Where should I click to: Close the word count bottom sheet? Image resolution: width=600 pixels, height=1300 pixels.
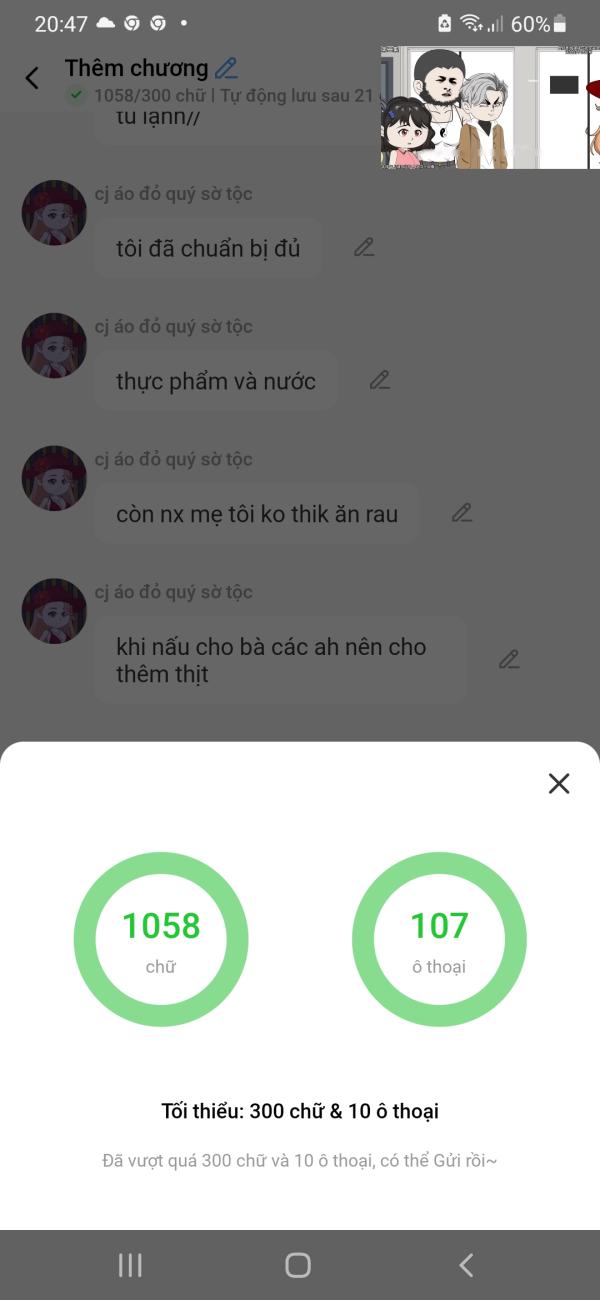(x=559, y=783)
